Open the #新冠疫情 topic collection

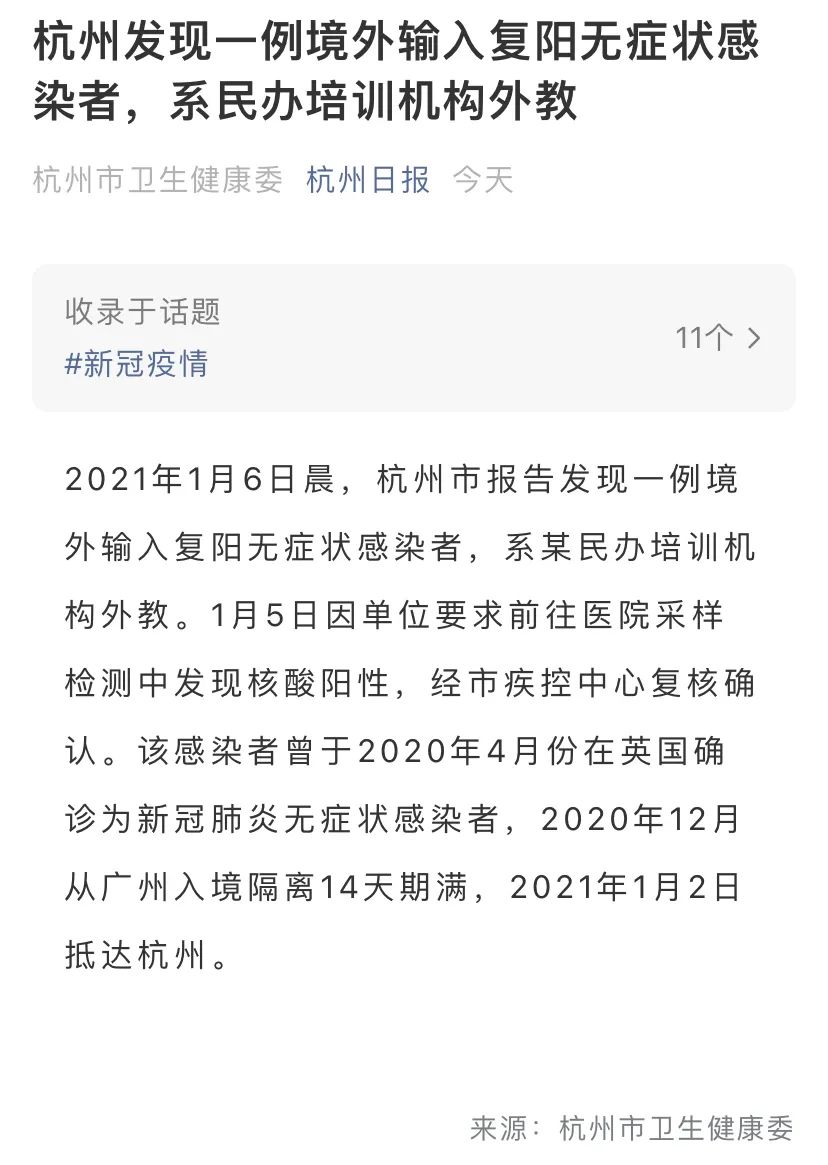coord(136,363)
